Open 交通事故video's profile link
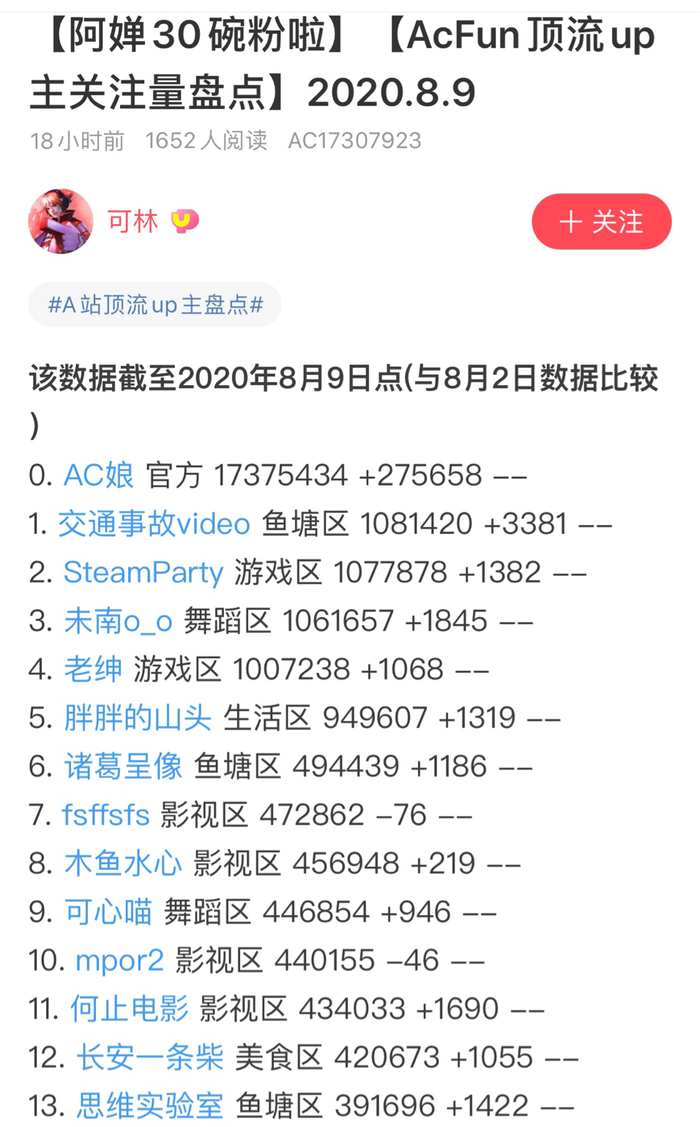Viewport: 700px width, 1127px height. 154,524
